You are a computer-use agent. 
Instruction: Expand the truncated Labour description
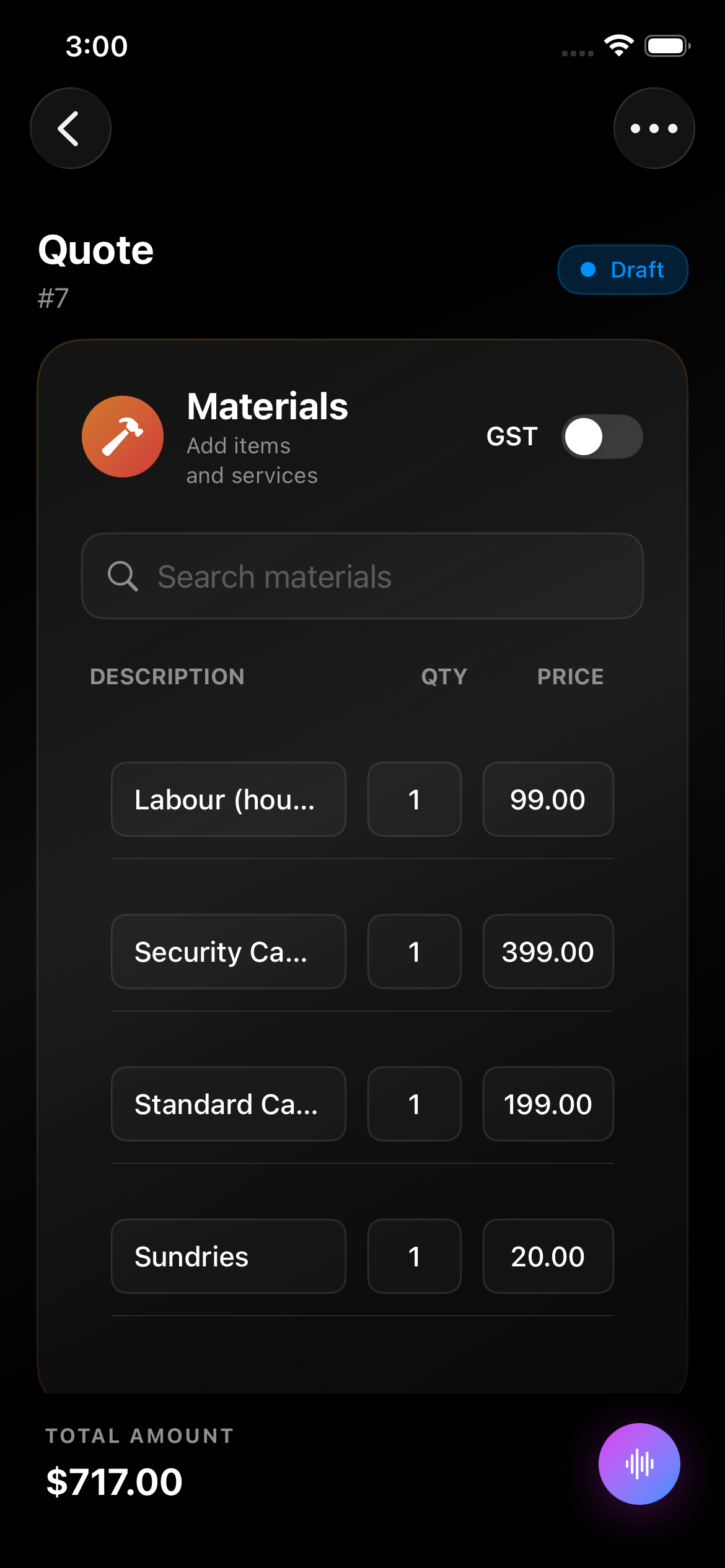[x=228, y=799]
